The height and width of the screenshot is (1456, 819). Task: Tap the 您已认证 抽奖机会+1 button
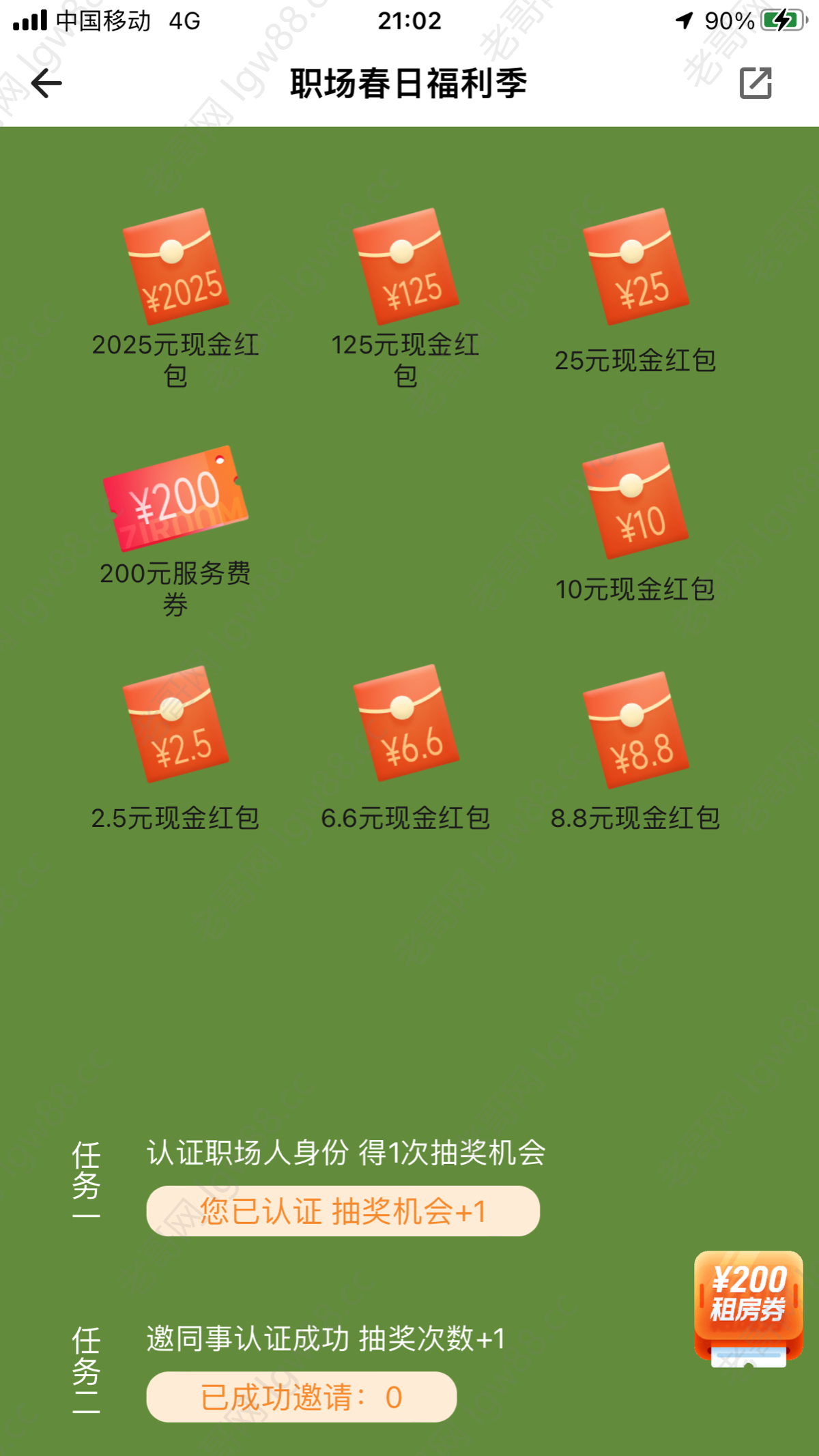(x=343, y=1211)
